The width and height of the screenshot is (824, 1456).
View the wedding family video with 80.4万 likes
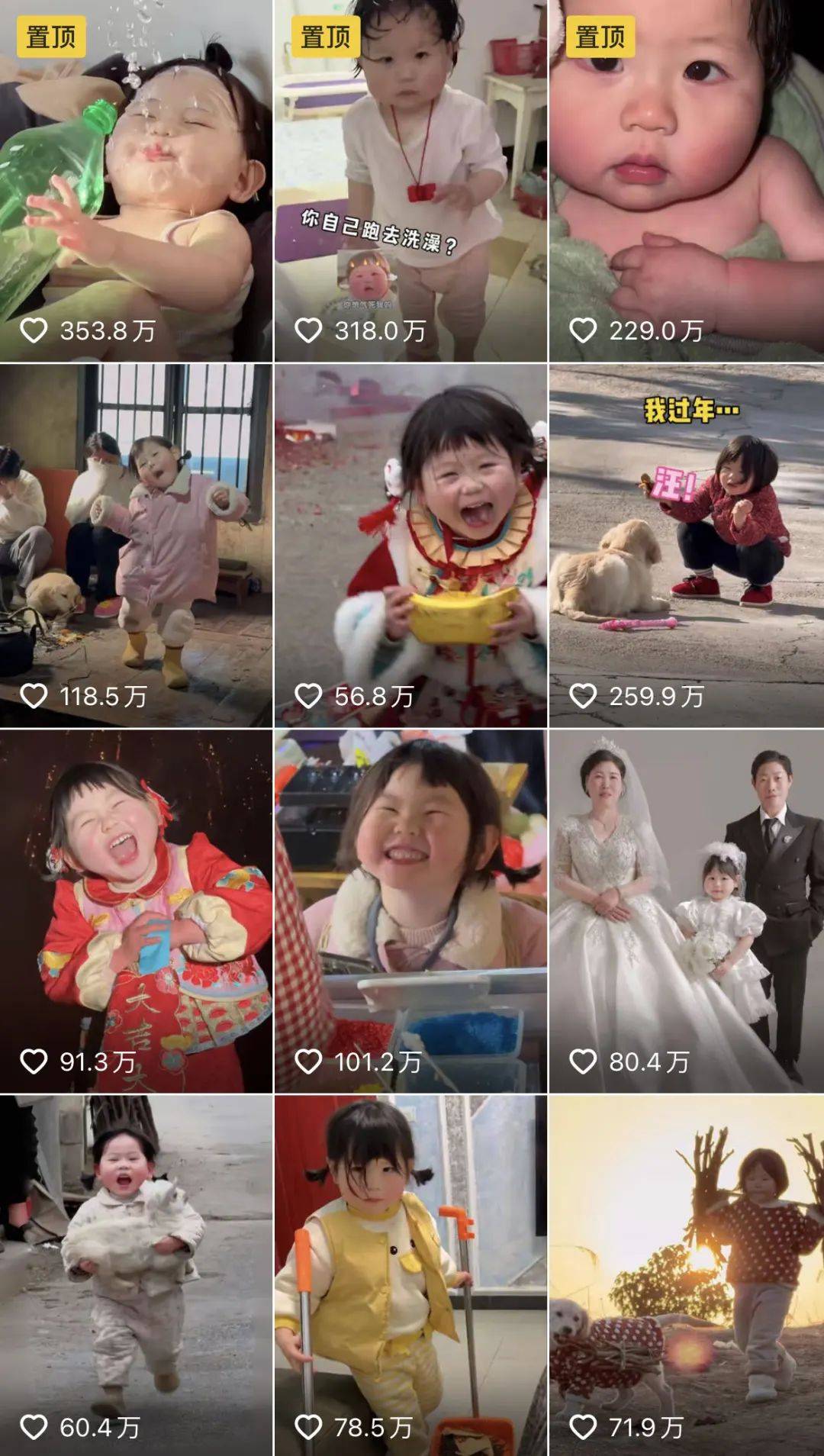pos(686,910)
